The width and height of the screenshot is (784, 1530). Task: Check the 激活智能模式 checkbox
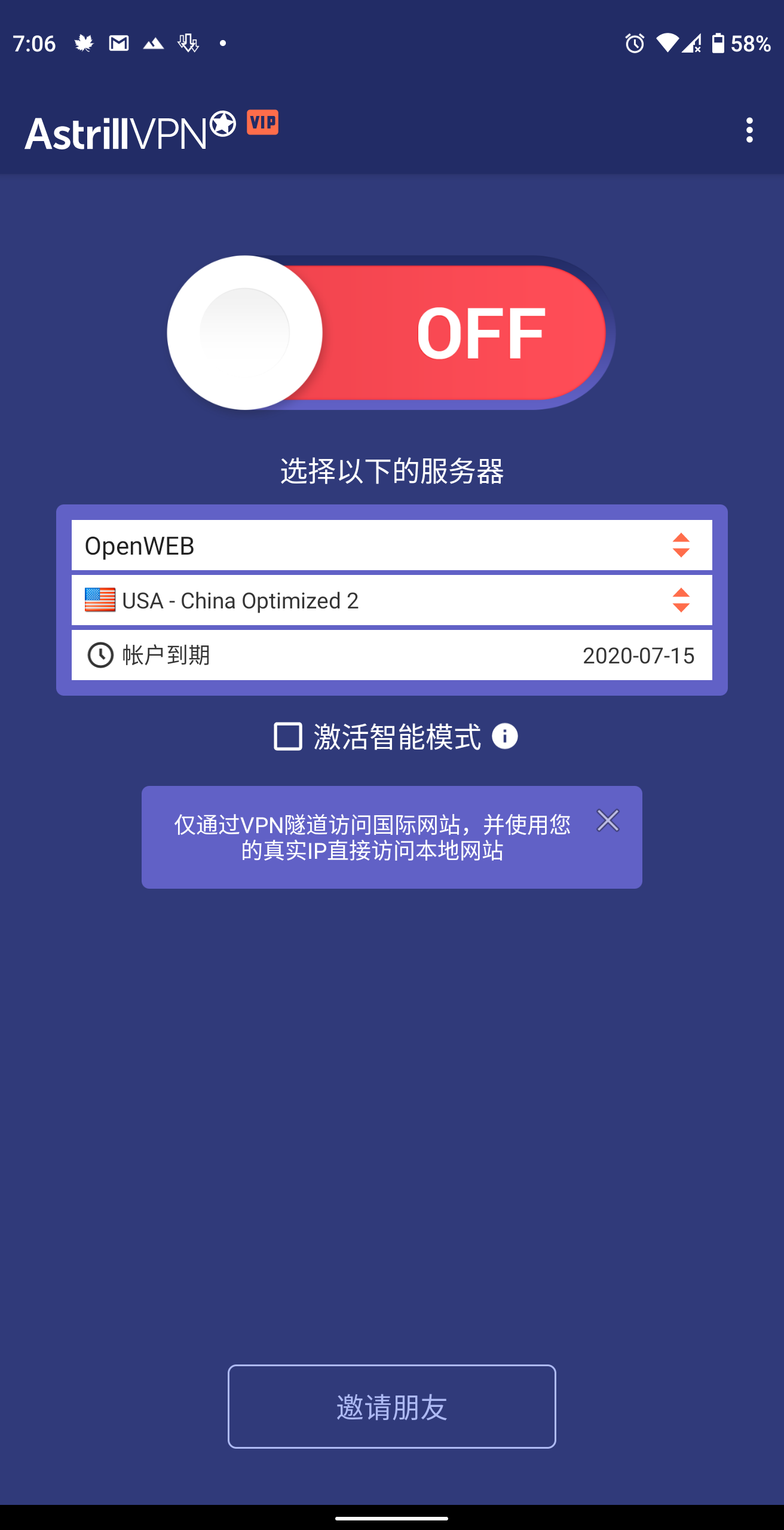tap(288, 736)
